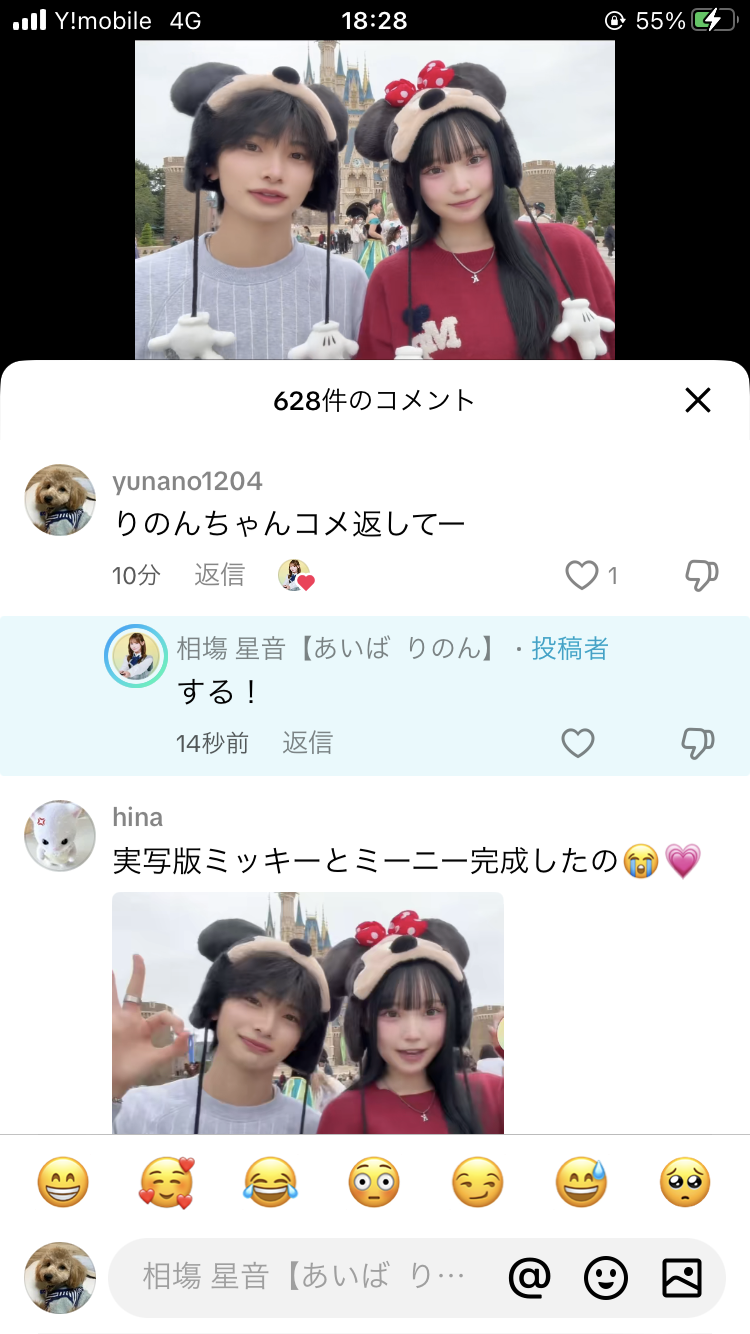Reply to yunano1204's comment

tap(219, 575)
